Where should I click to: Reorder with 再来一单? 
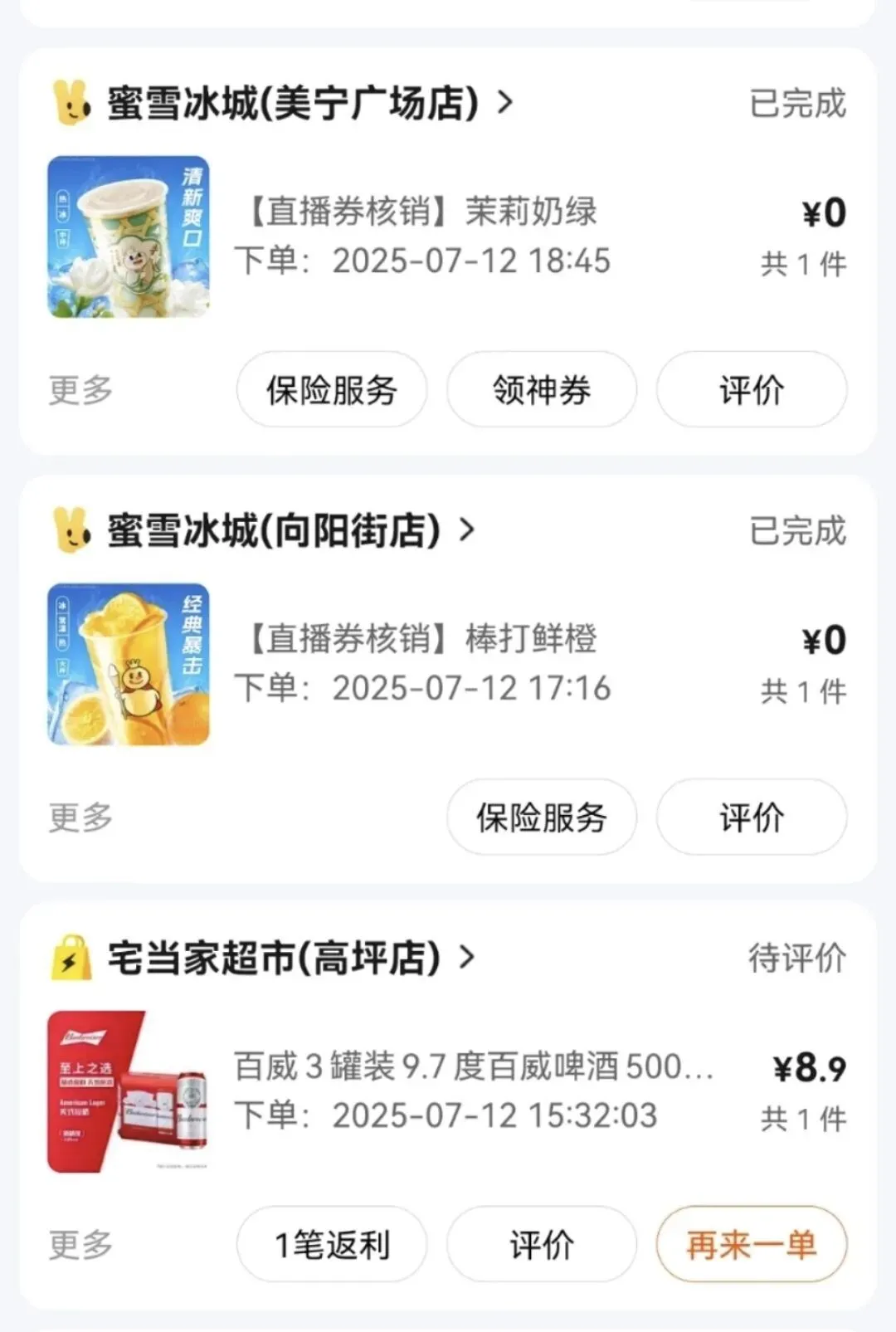pos(751,1245)
